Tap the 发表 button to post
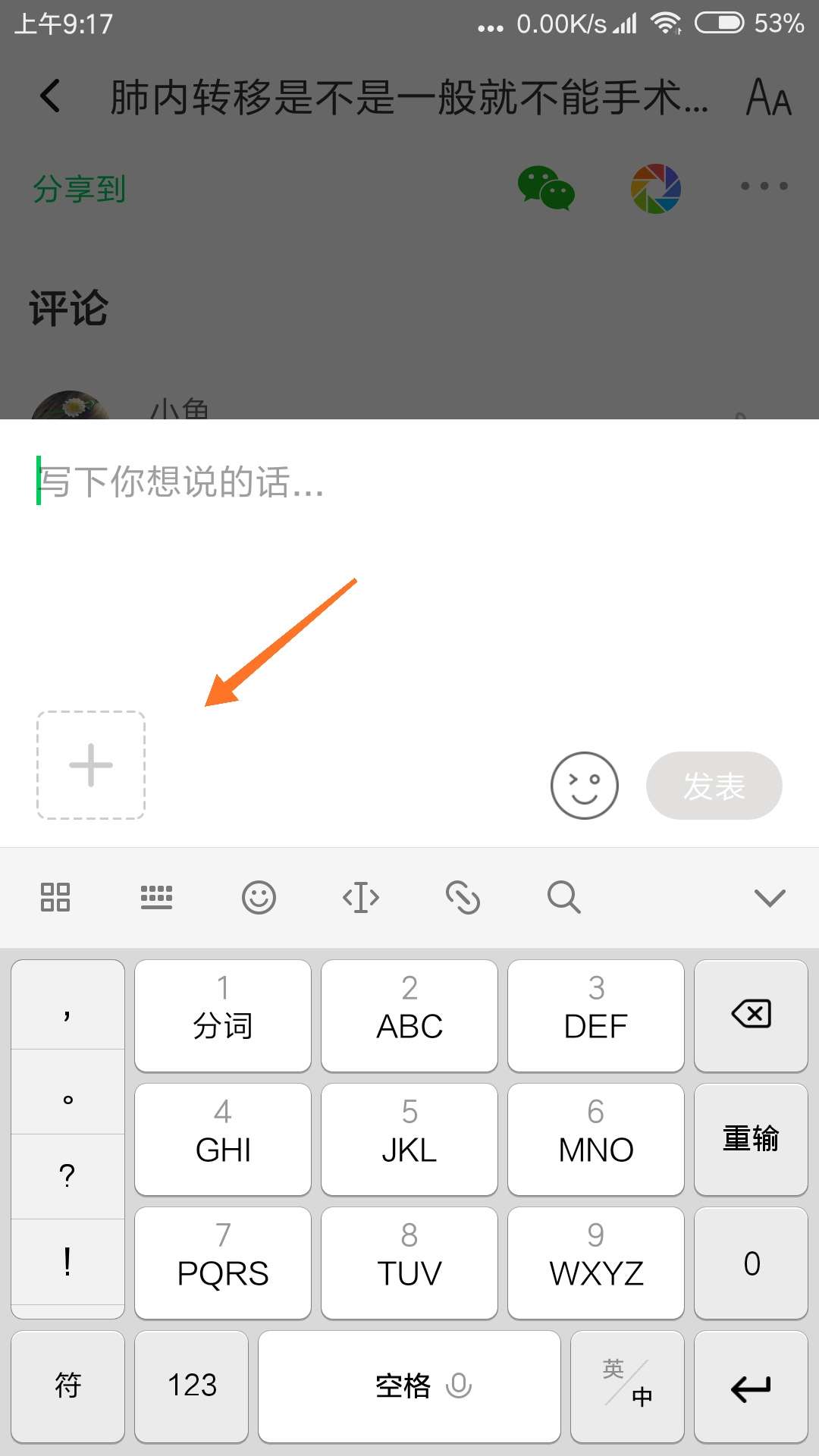 (x=714, y=786)
